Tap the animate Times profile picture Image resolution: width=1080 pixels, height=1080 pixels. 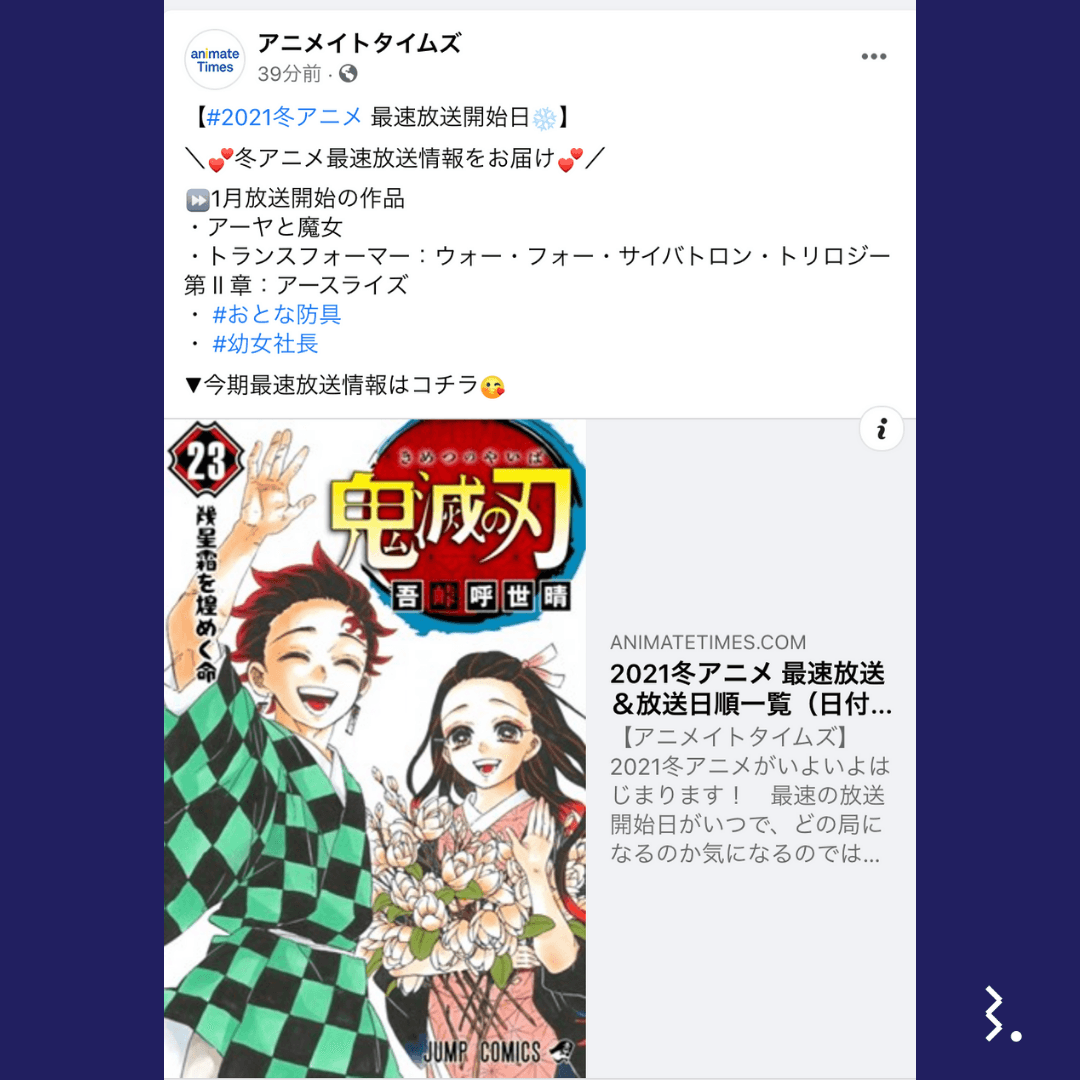tap(215, 60)
